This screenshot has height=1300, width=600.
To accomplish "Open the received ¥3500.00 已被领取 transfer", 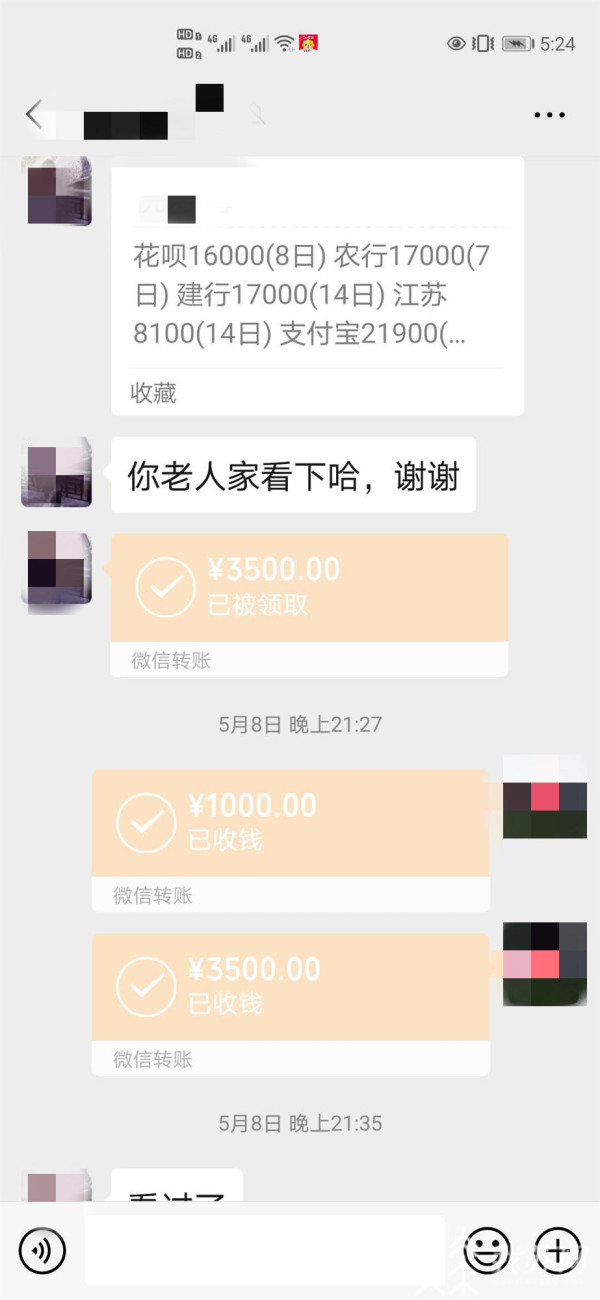I will (309, 590).
